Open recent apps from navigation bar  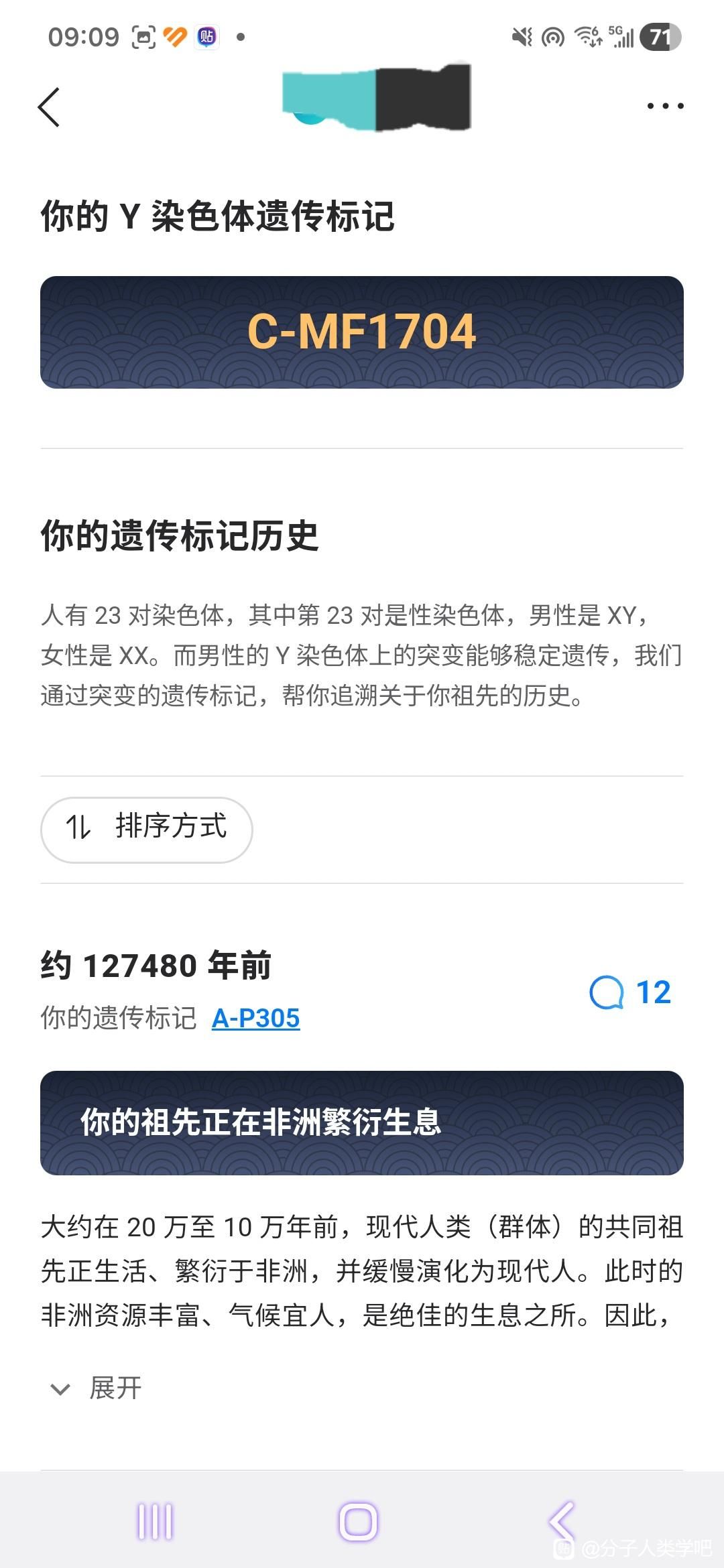tap(155, 1521)
